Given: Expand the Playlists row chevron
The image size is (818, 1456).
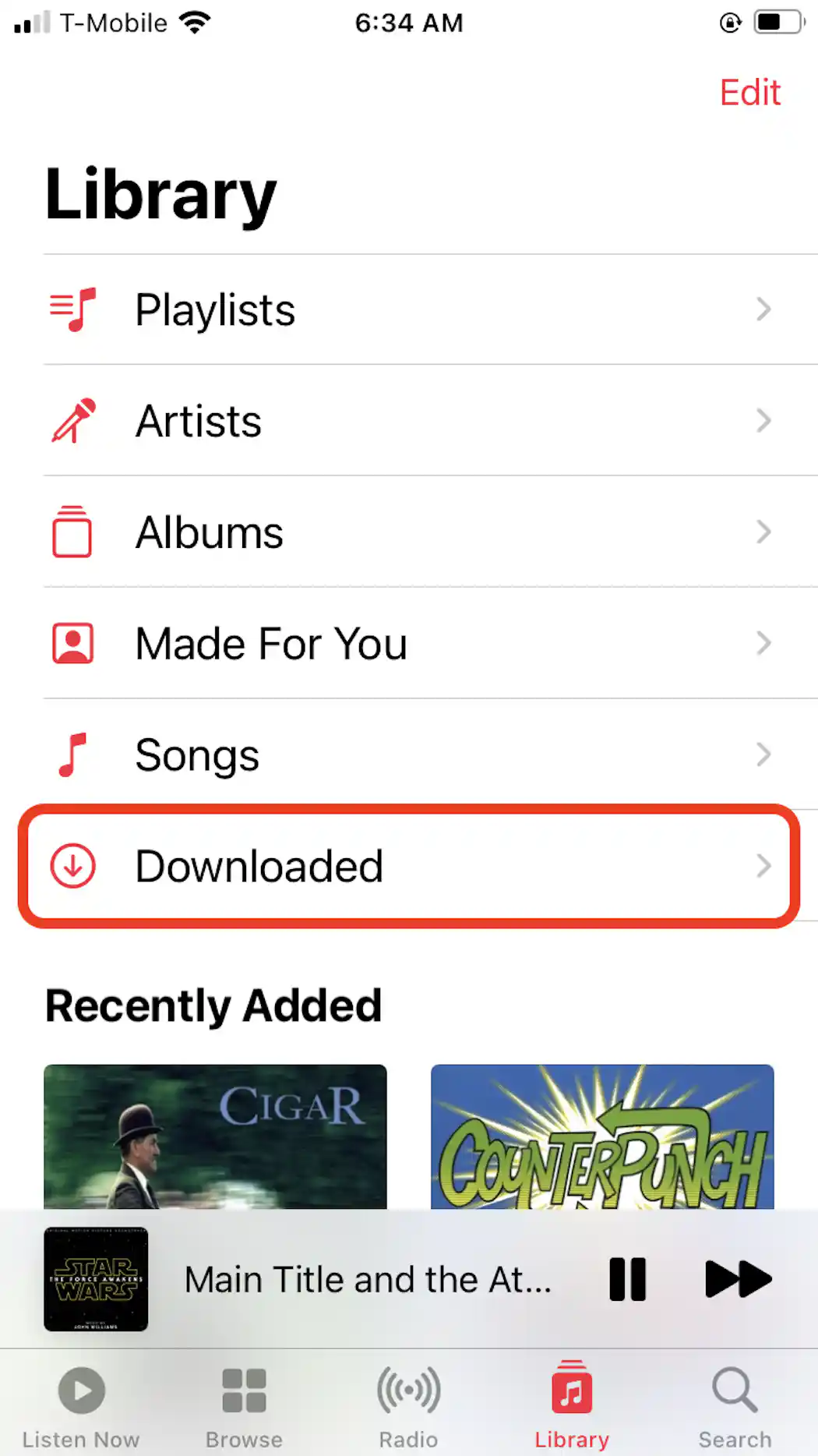Looking at the screenshot, I should [x=764, y=309].
